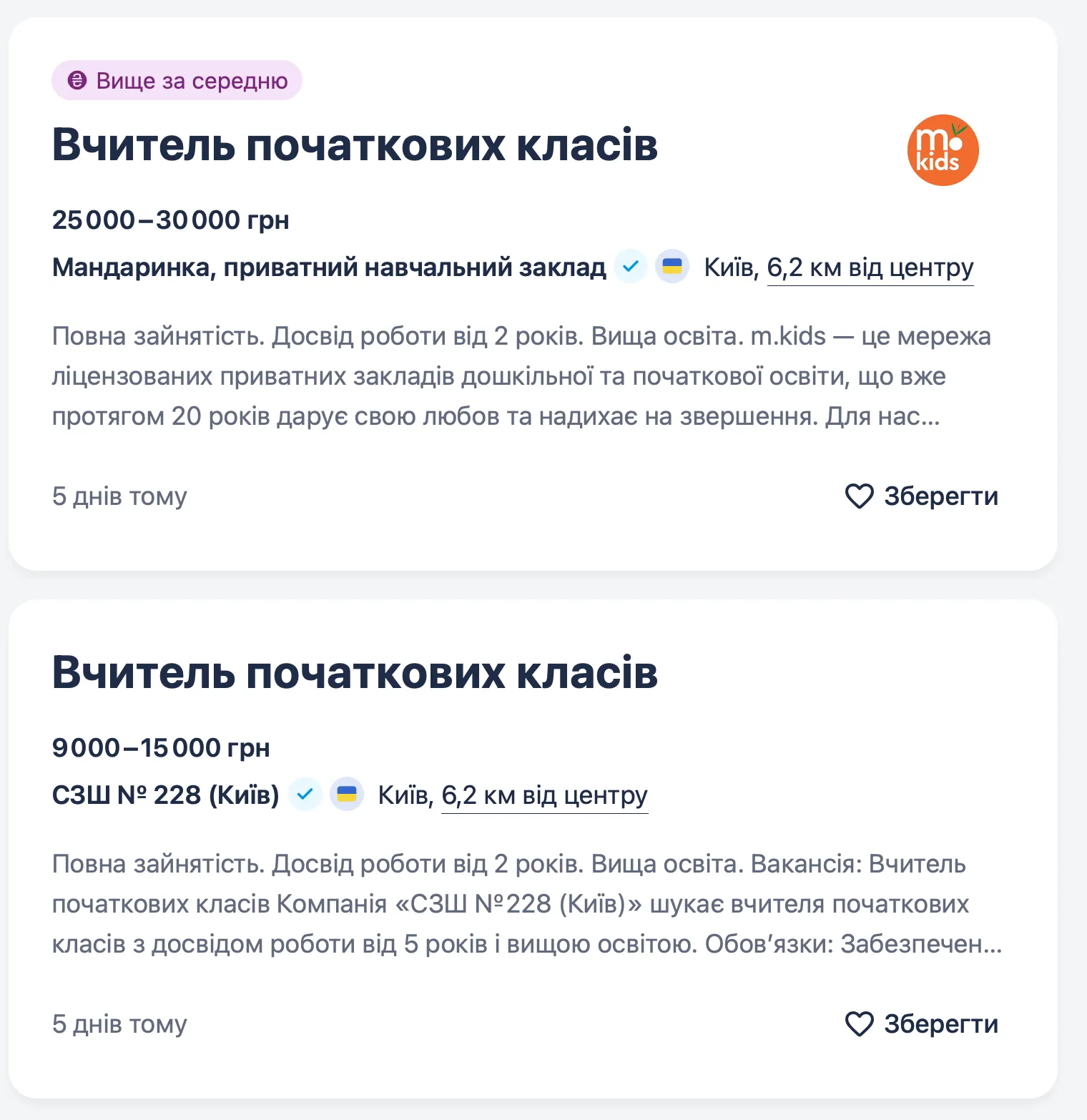This screenshot has height=1120, width=1087.
Task: Save the Мандаринка vacancy
Action: pyautogui.click(x=921, y=496)
